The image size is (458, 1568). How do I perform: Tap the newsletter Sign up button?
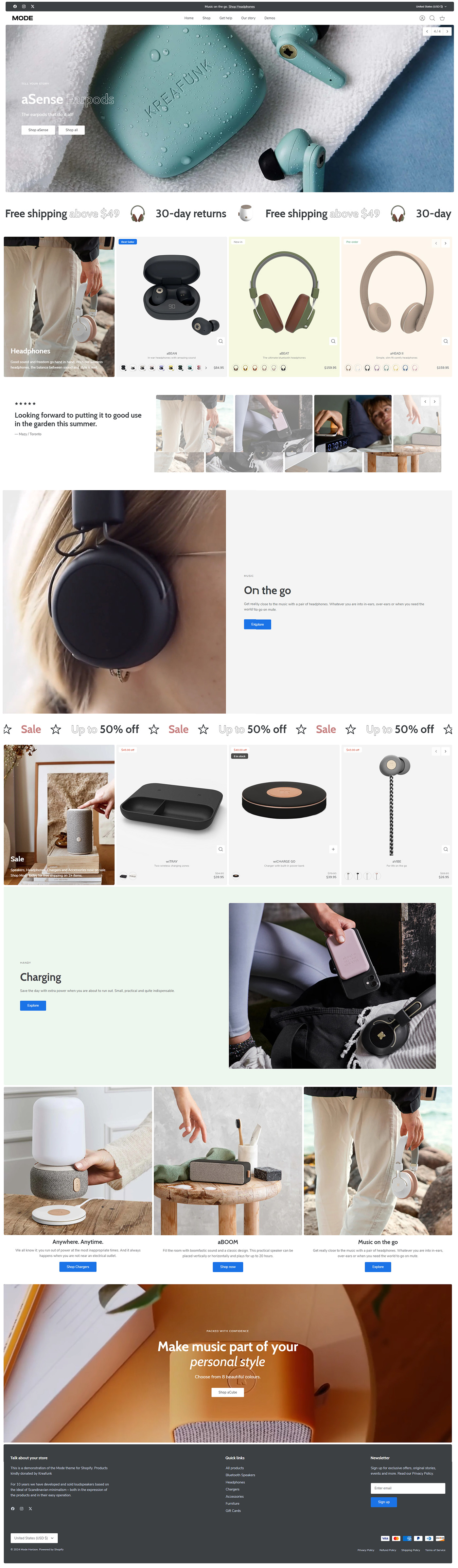click(x=384, y=1502)
